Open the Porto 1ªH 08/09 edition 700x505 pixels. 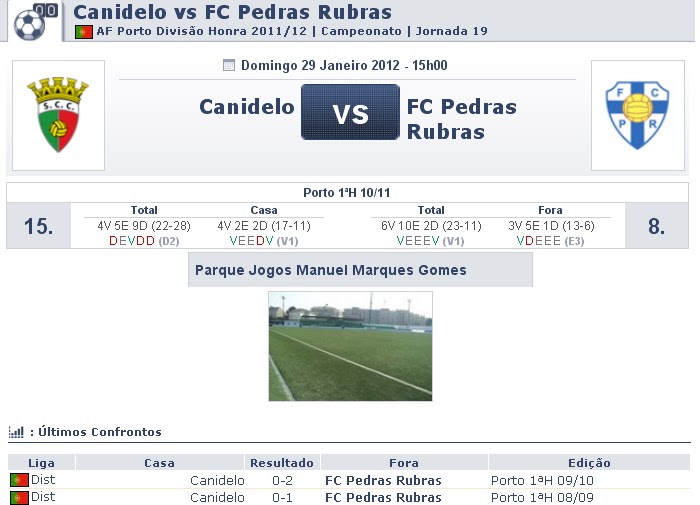(x=542, y=497)
